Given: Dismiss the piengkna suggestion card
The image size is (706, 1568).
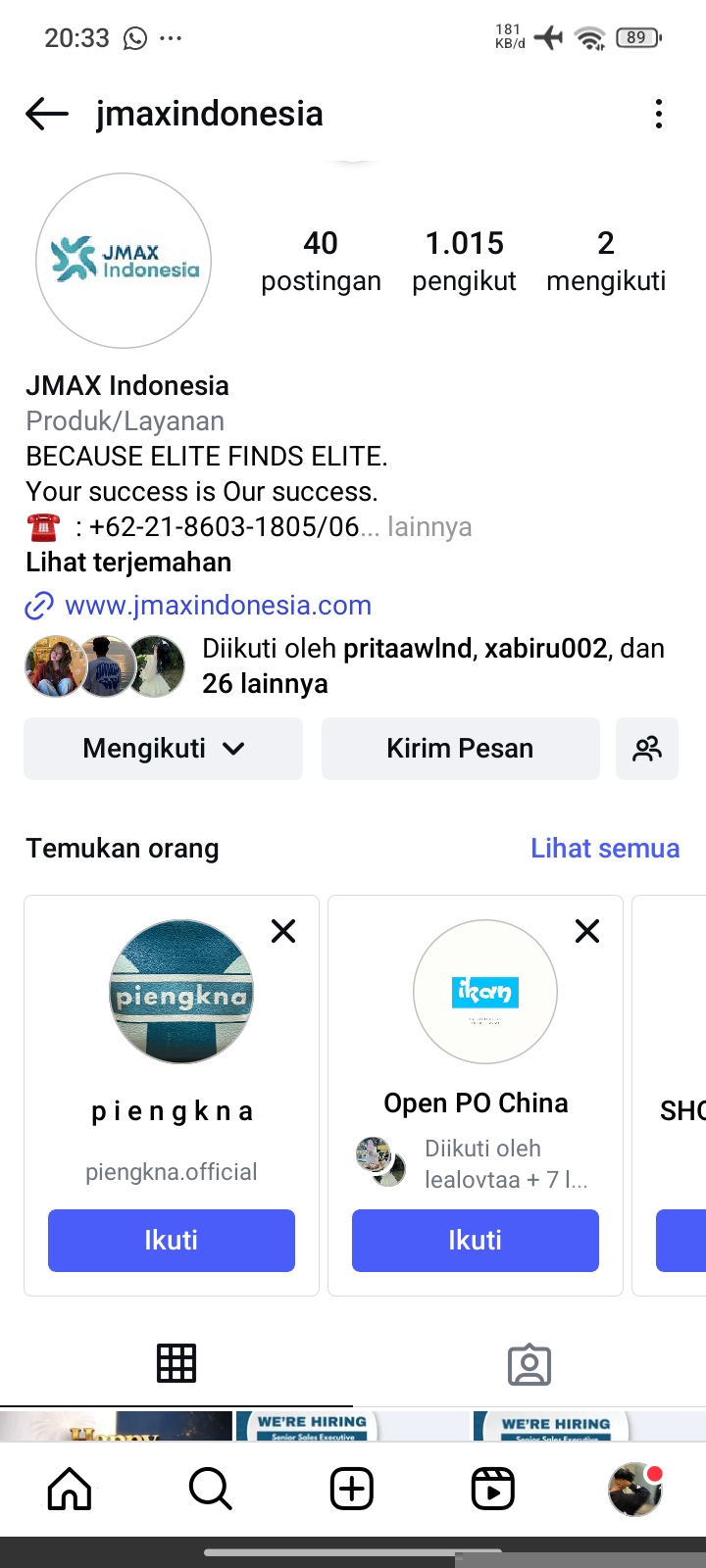Looking at the screenshot, I should pyautogui.click(x=283, y=931).
